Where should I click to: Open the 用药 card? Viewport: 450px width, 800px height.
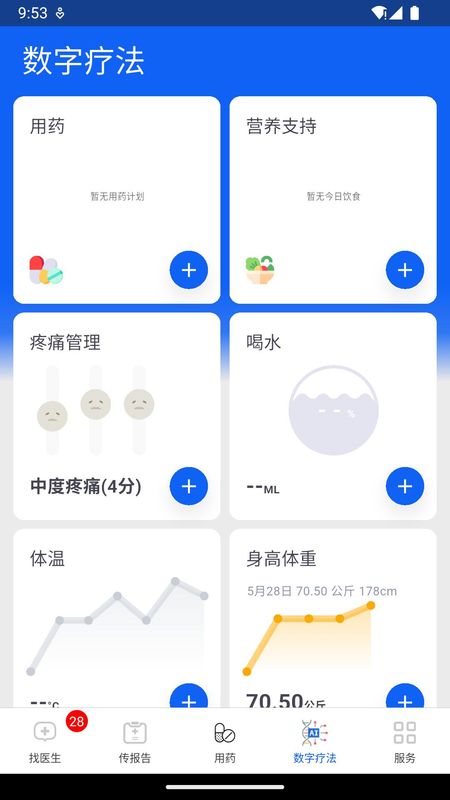tap(117, 200)
